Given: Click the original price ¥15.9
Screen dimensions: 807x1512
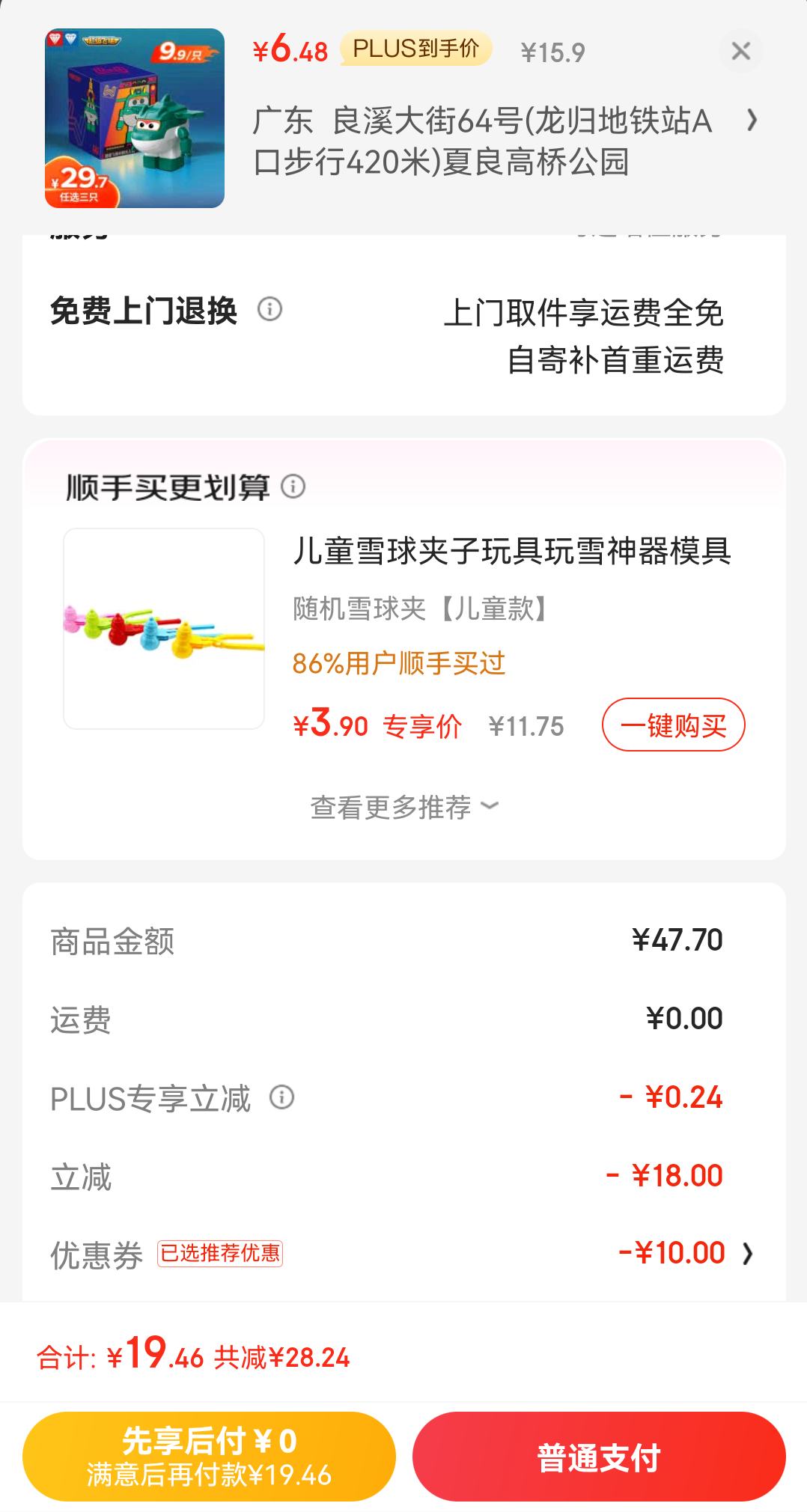Looking at the screenshot, I should click(552, 52).
